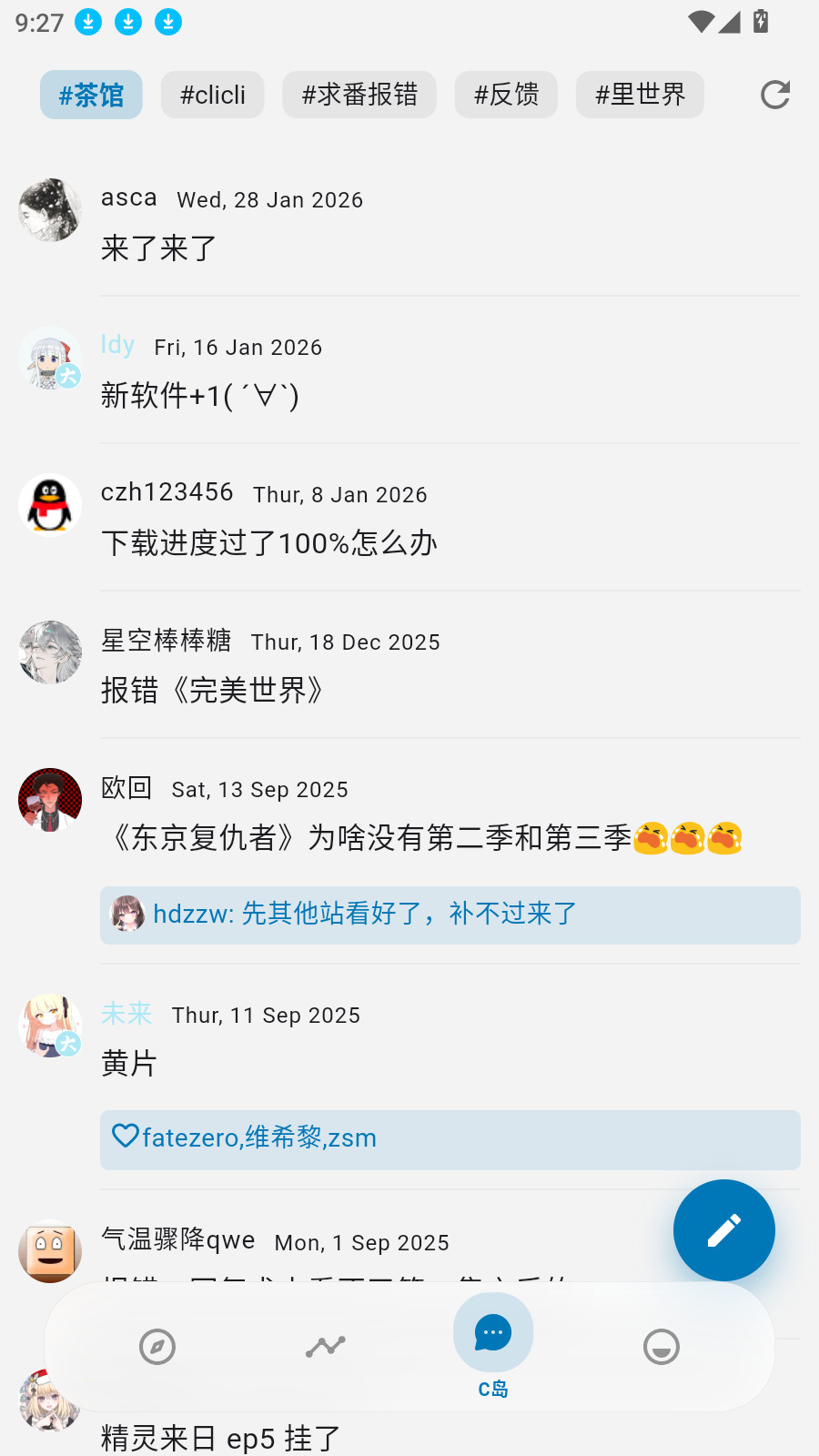Image resolution: width=819 pixels, height=1456 pixels.
Task: Expand the fatezero,维希黎,zsm reply box
Action: (450, 1139)
